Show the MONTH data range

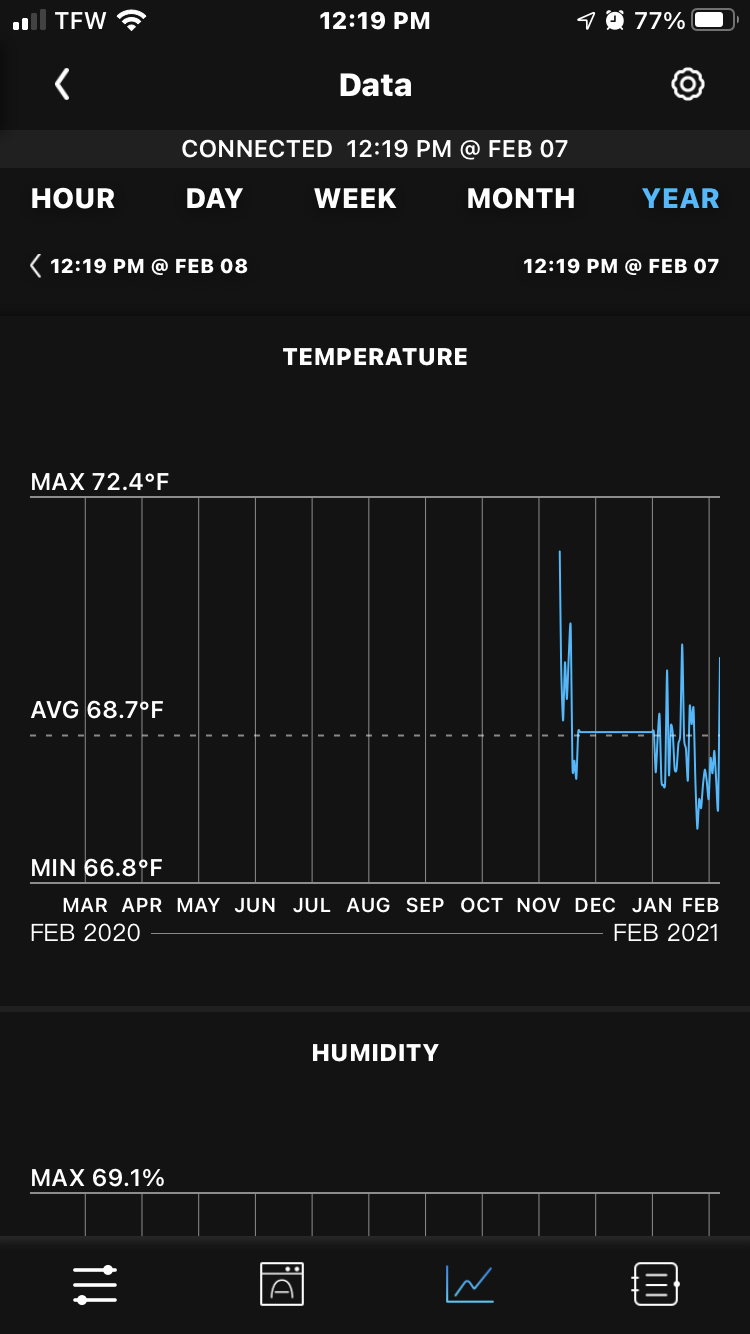pos(521,198)
